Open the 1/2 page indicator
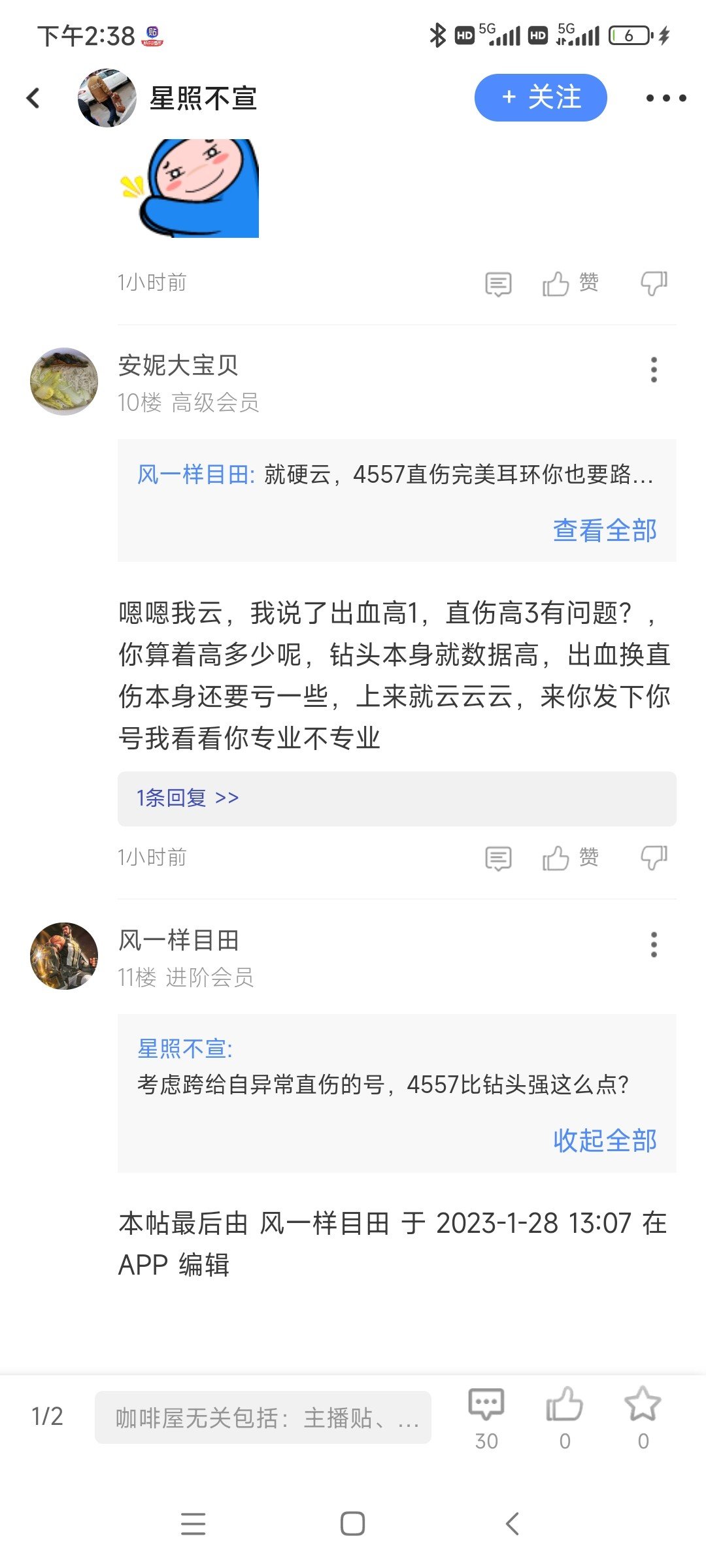This screenshot has height=1568, width=706. (47, 1416)
